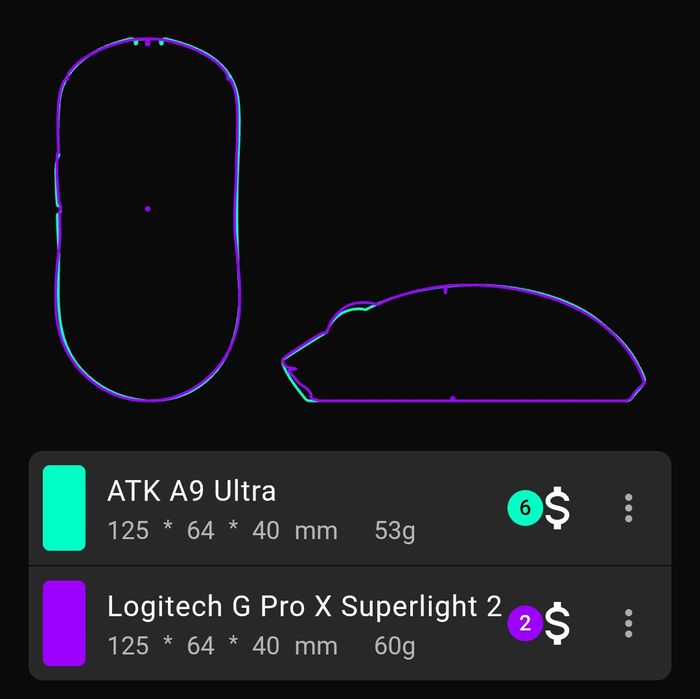Change the ATK A9 Ultra outline color

pyautogui.click(x=64, y=508)
